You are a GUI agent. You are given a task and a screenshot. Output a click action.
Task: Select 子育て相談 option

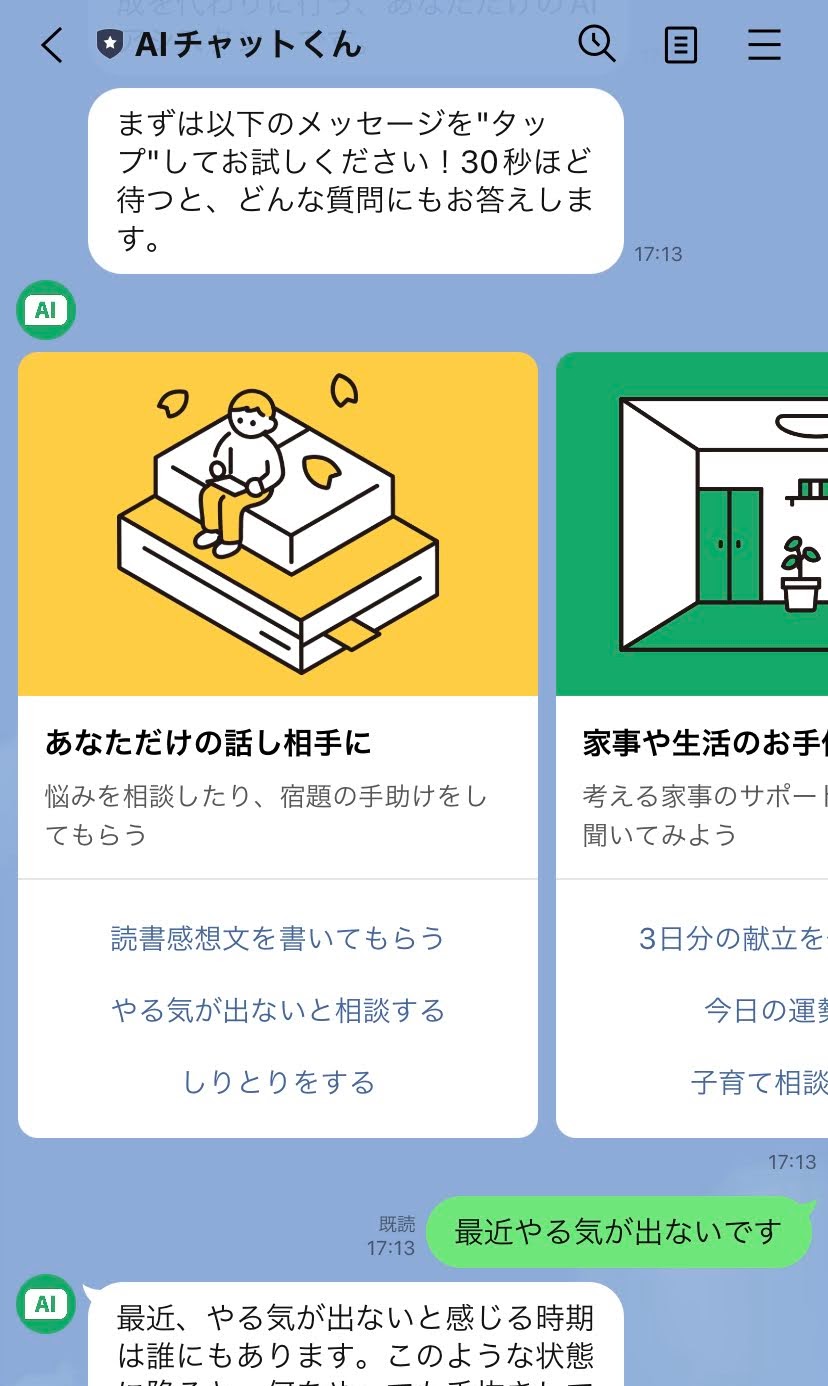tap(758, 1082)
